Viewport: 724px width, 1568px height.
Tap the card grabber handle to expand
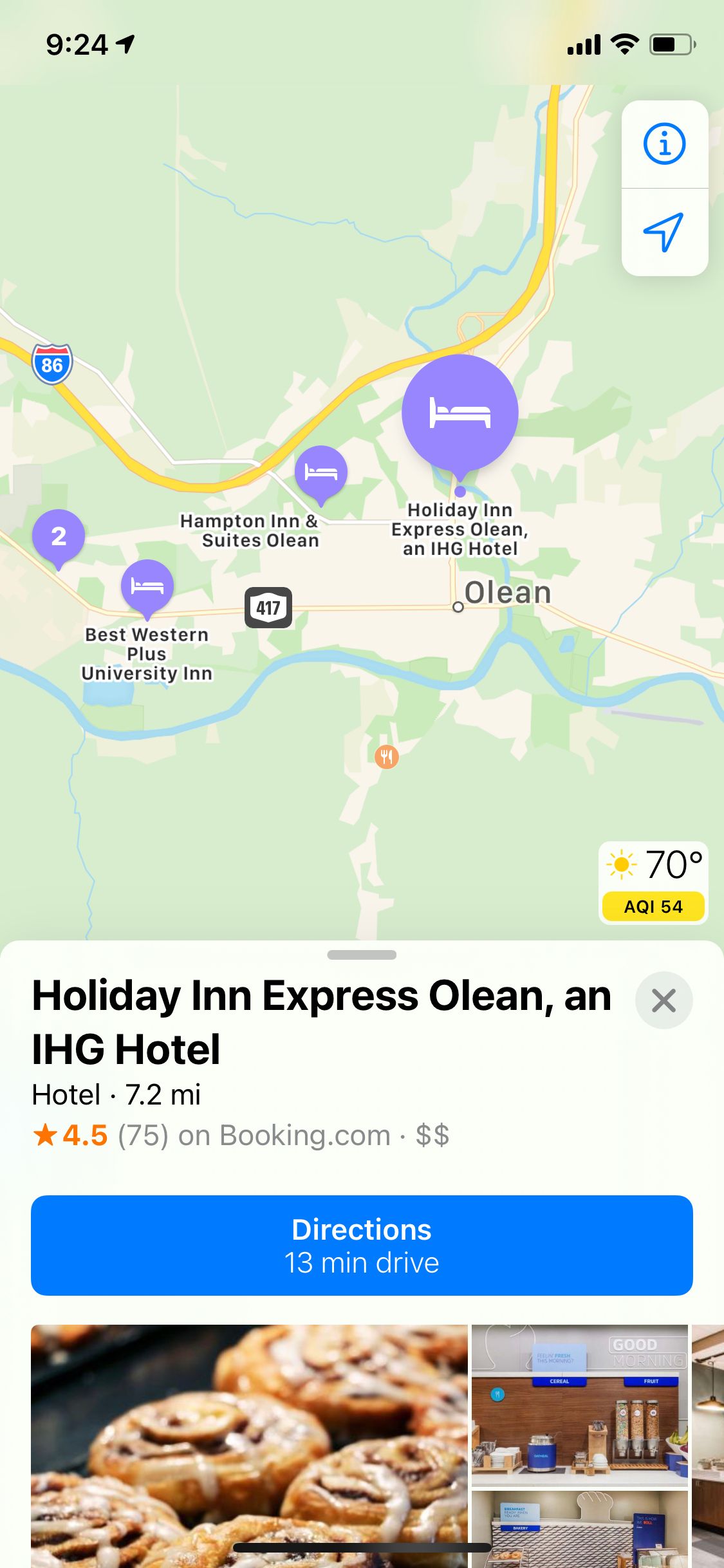(x=362, y=955)
